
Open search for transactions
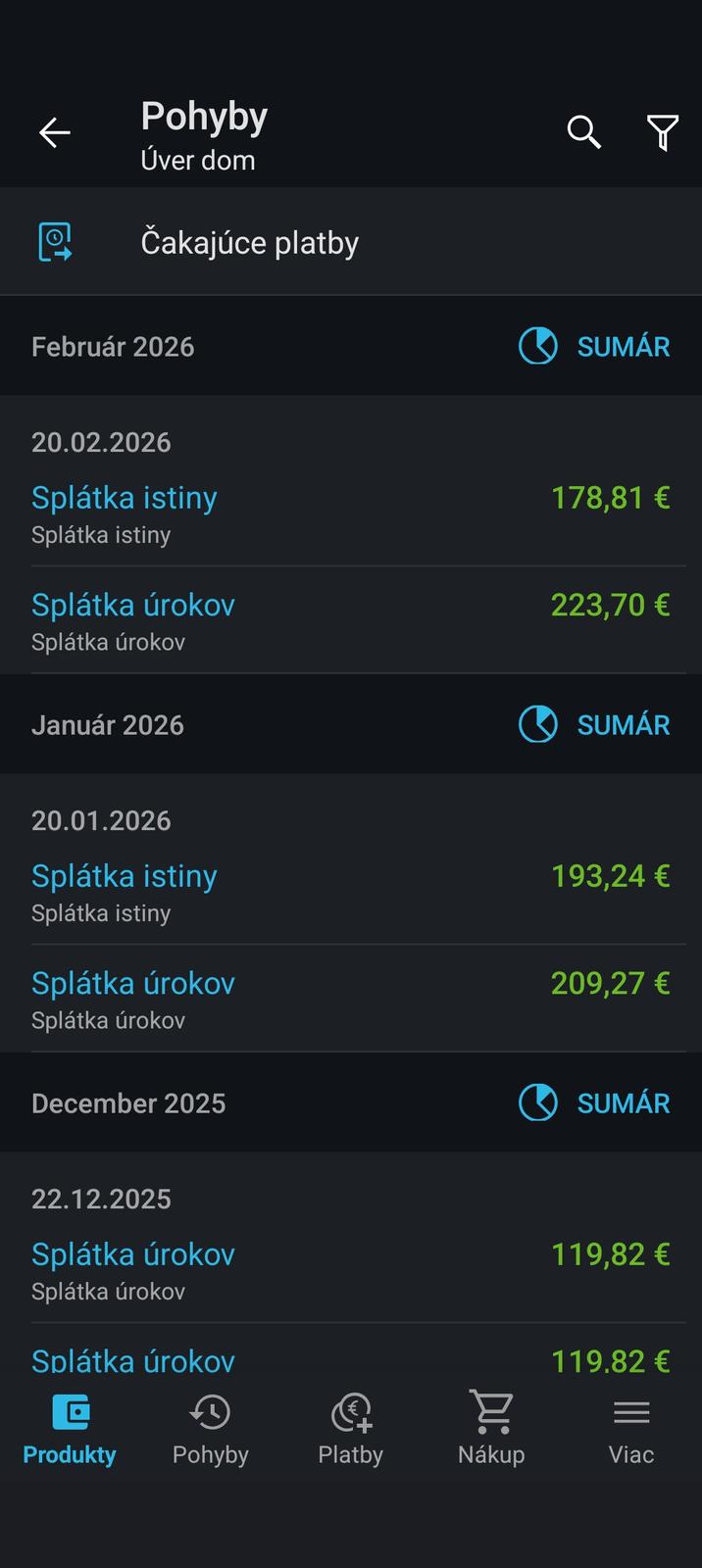(583, 132)
